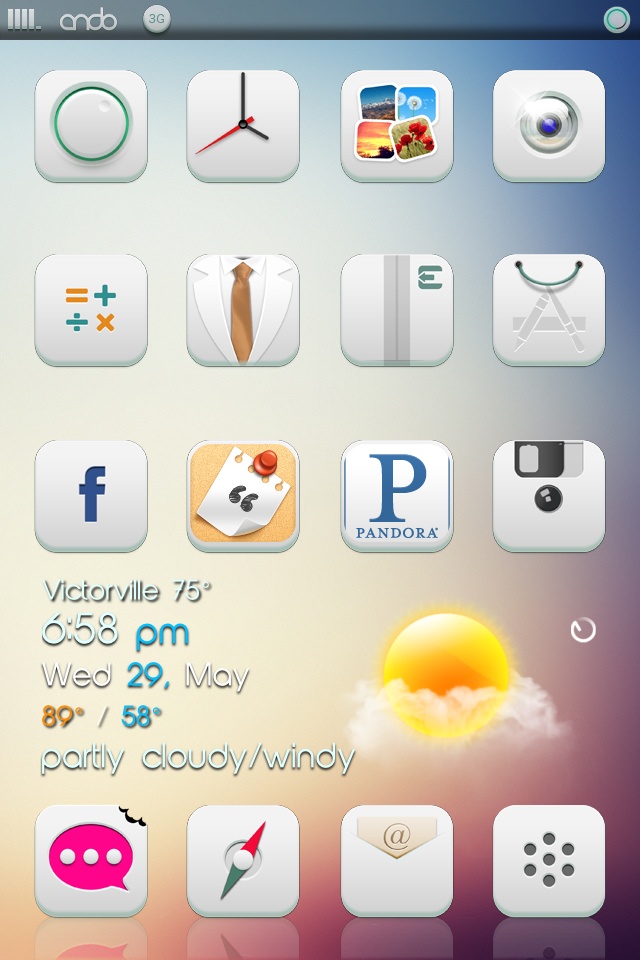Open the Clock app

pyautogui.click(x=243, y=125)
